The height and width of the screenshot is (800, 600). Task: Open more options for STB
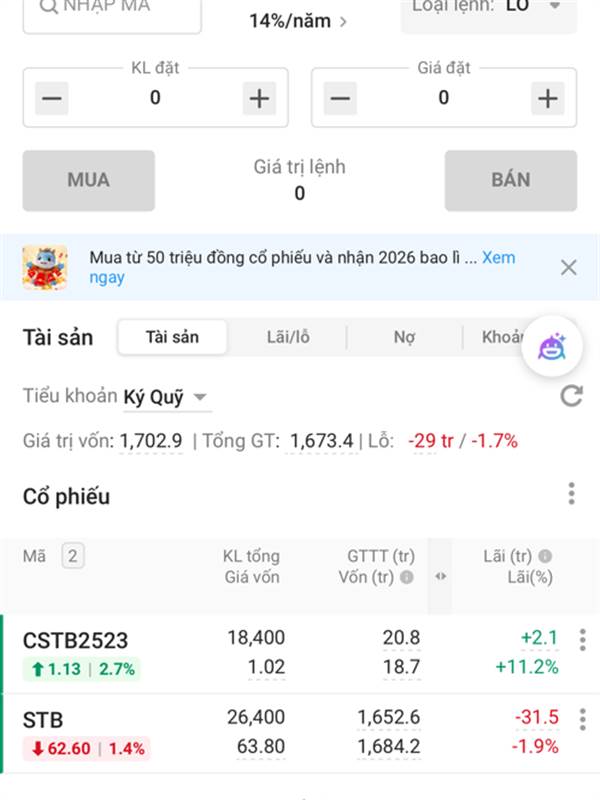coord(582,720)
